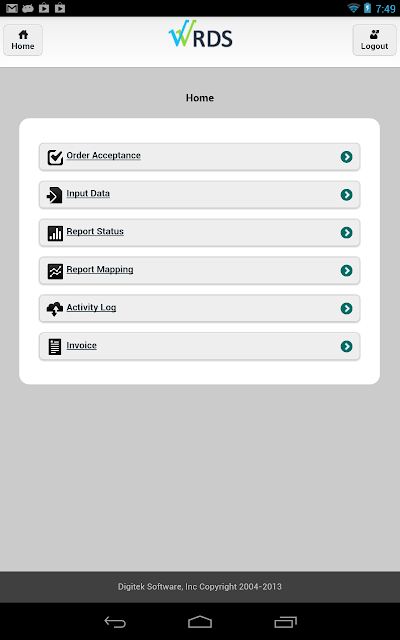This screenshot has width=400, height=640.
Task: Tap the Home button in the header
Action: [x=23, y=40]
